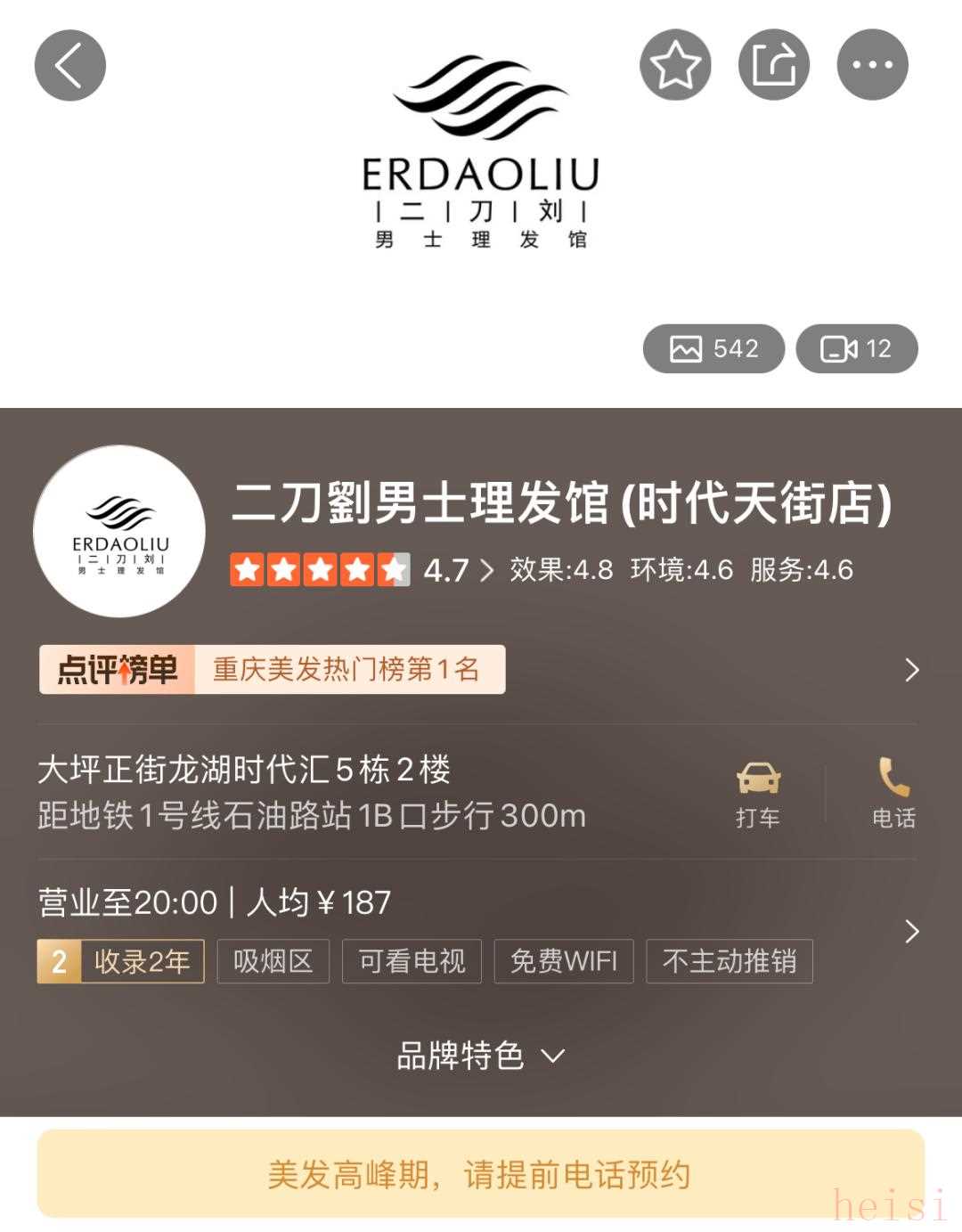This screenshot has width=962, height=1232.
Task: Share this shop page
Action: [773, 65]
